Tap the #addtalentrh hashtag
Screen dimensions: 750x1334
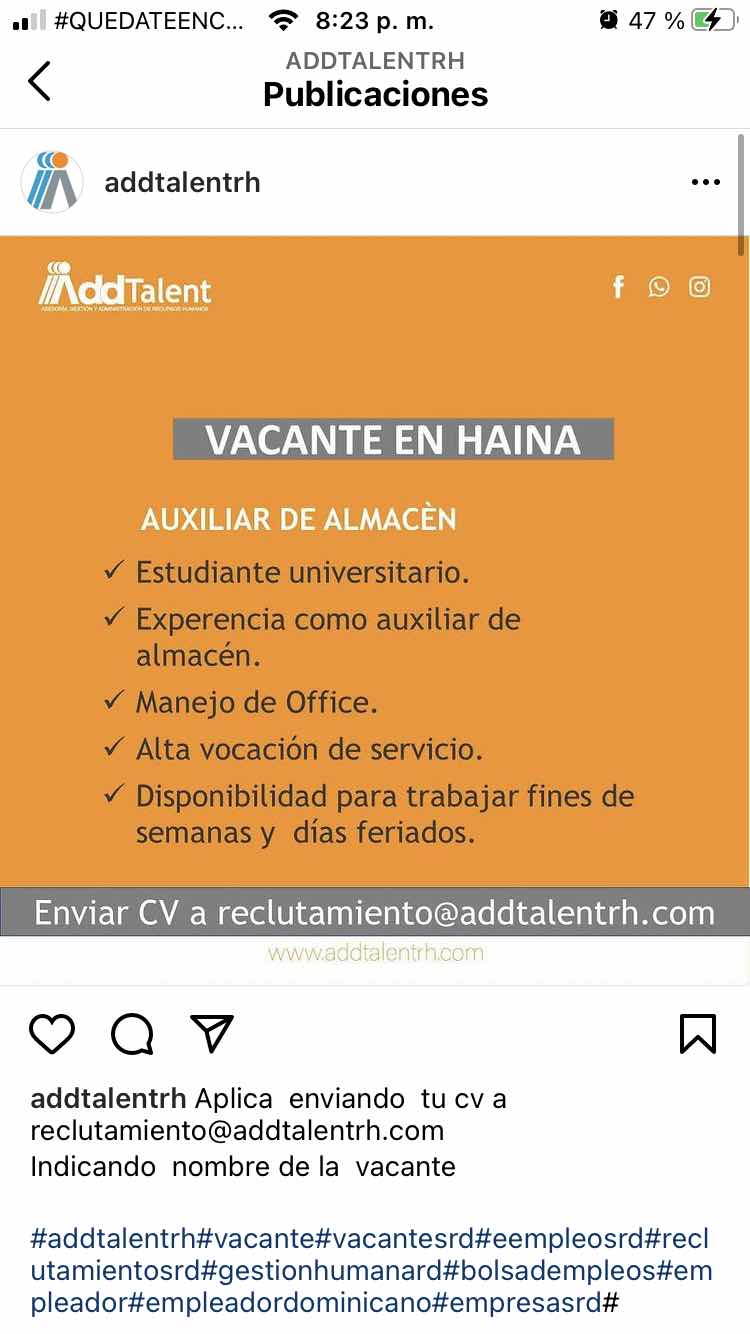coord(113,1239)
